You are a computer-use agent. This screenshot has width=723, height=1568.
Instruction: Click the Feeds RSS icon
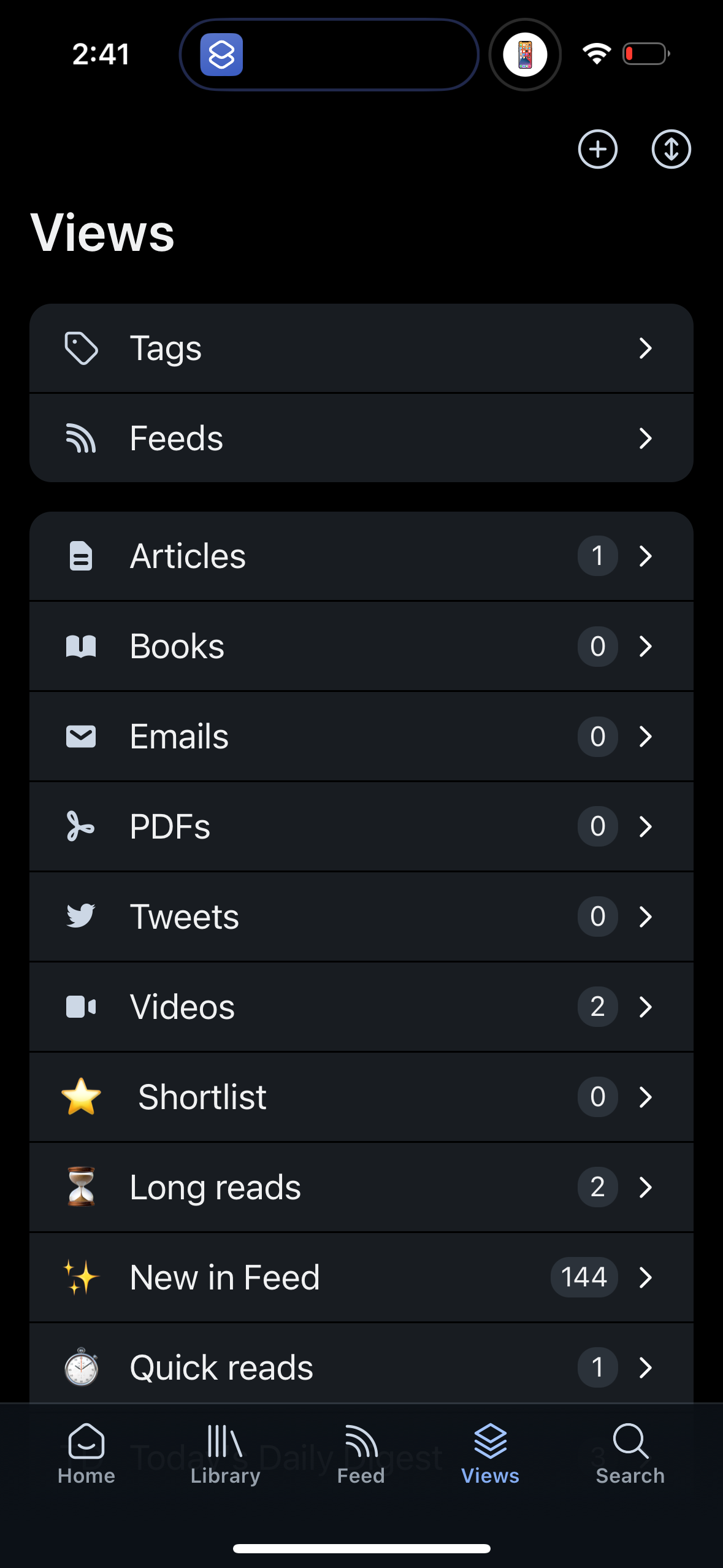tap(80, 437)
